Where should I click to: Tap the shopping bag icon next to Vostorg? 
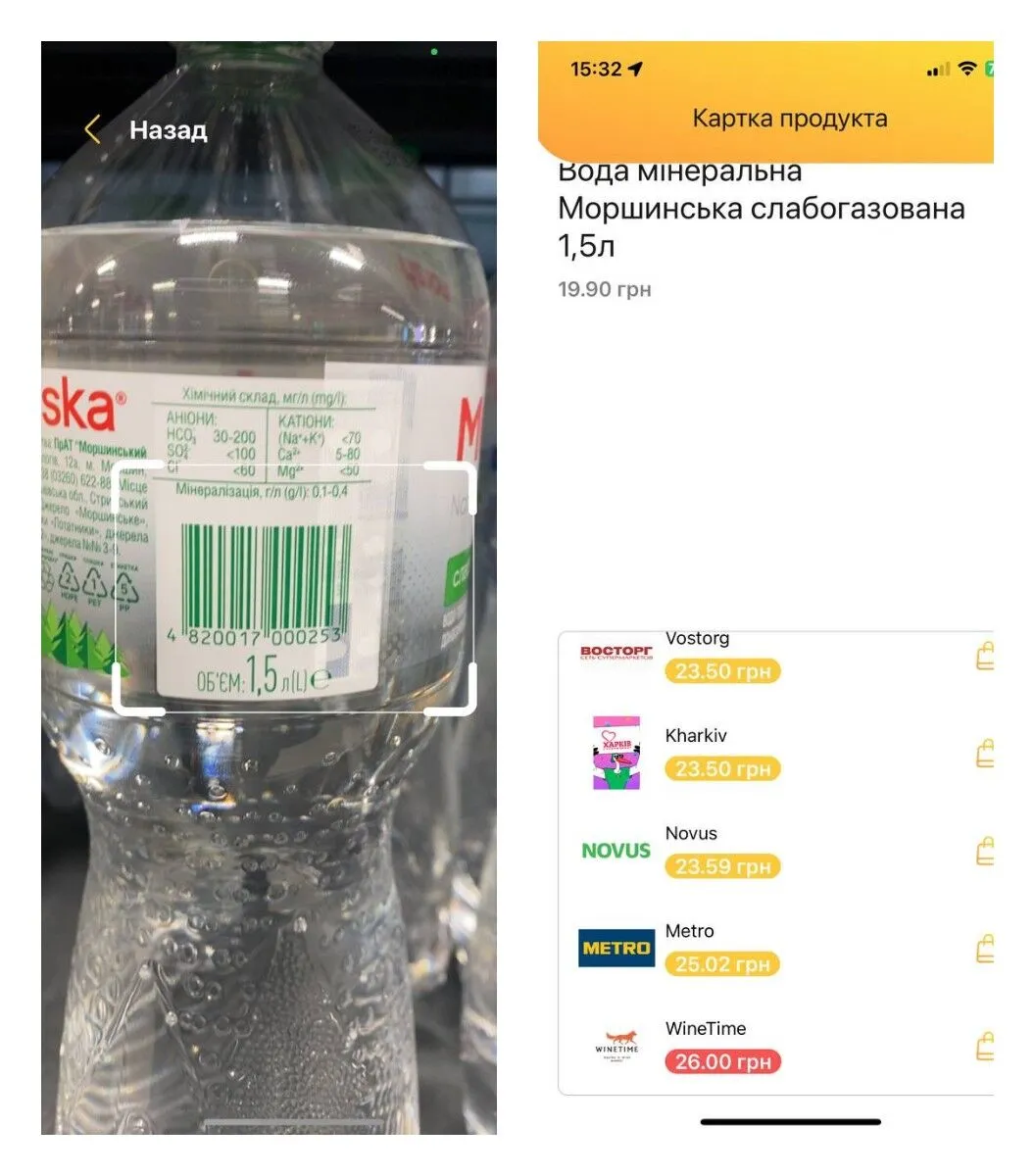[x=985, y=657]
